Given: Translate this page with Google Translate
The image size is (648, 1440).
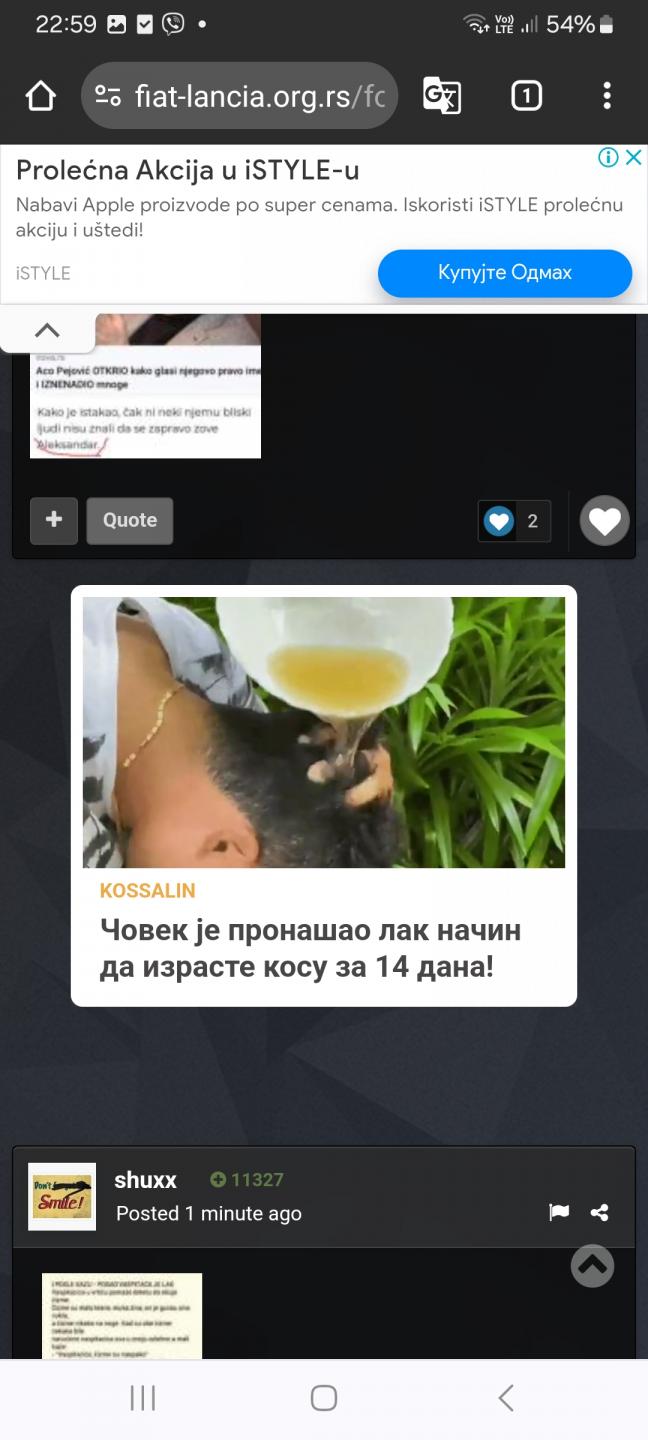Looking at the screenshot, I should (x=442, y=96).
